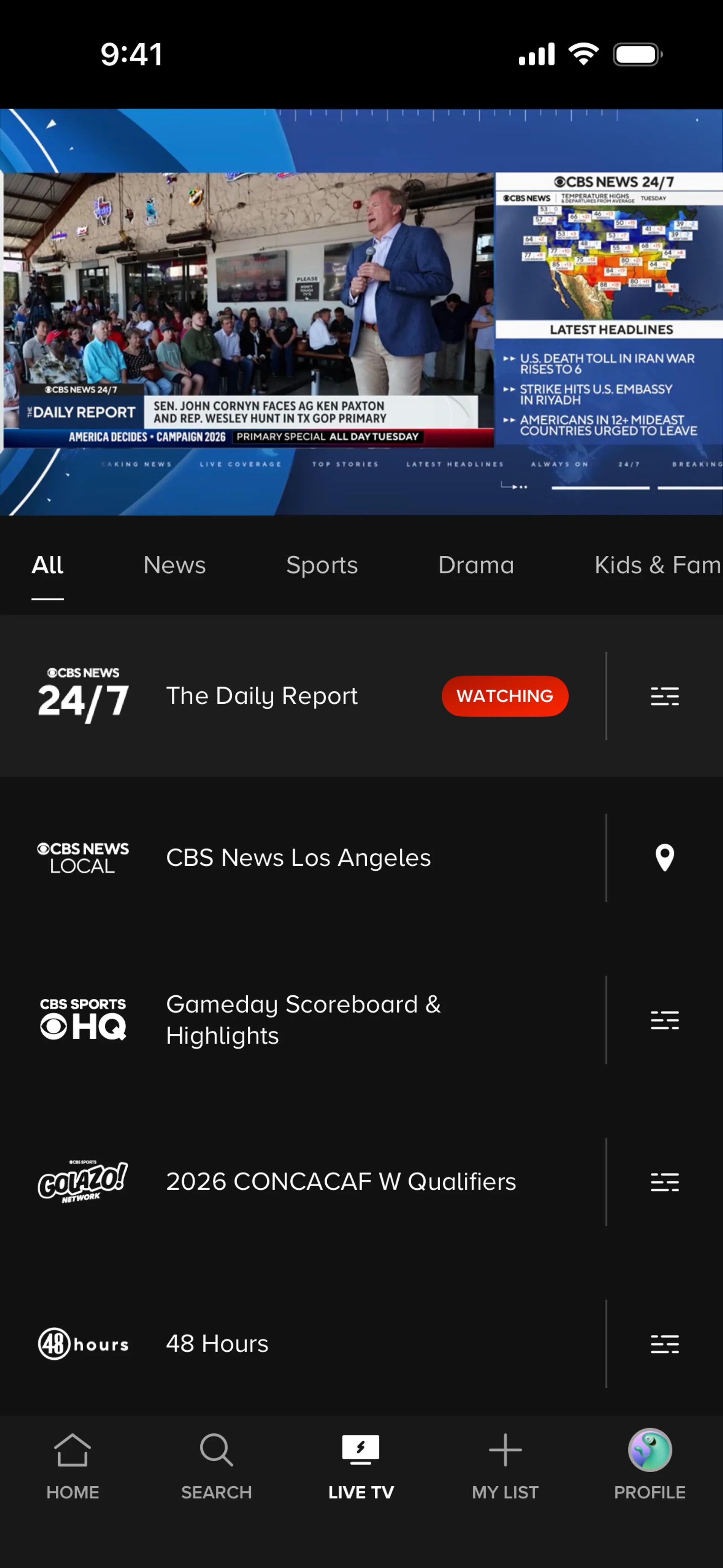This screenshot has height=1568, width=723.
Task: Switch to the My List tab
Action: (x=505, y=1465)
